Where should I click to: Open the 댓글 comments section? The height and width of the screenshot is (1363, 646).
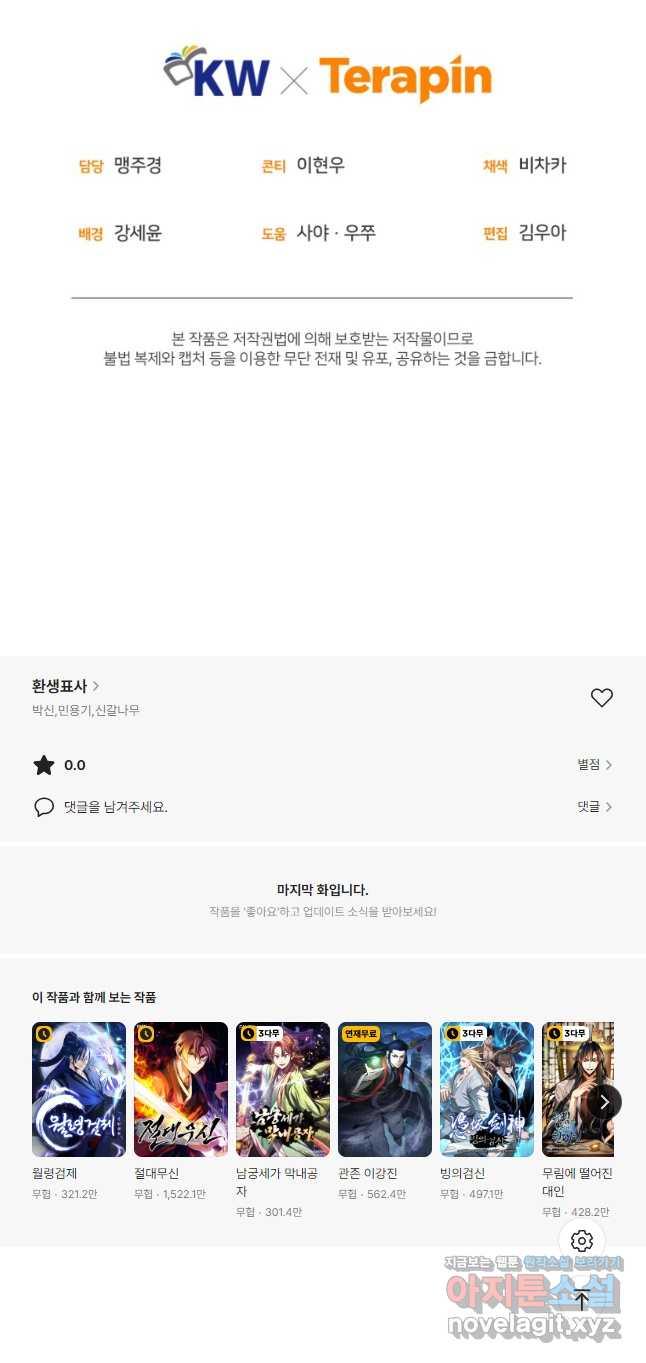(x=594, y=807)
